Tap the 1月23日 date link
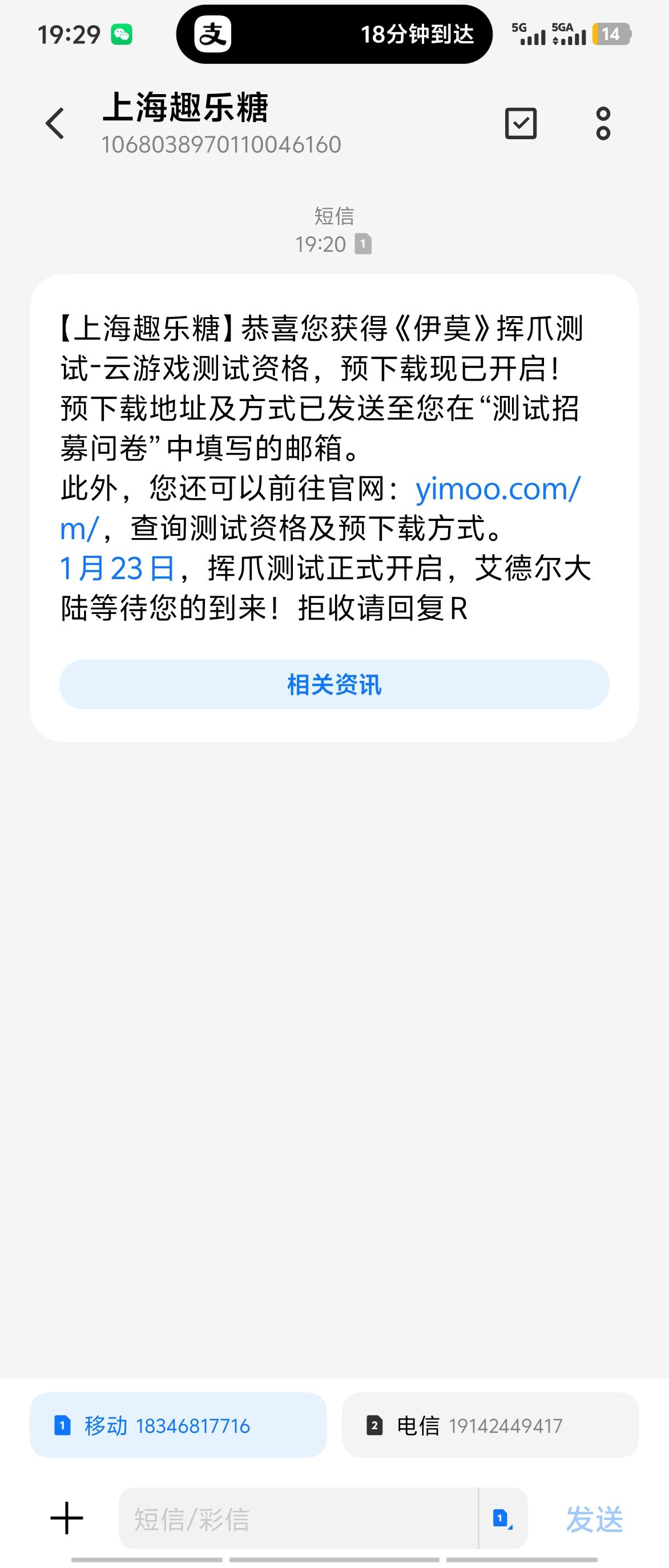 point(118,568)
